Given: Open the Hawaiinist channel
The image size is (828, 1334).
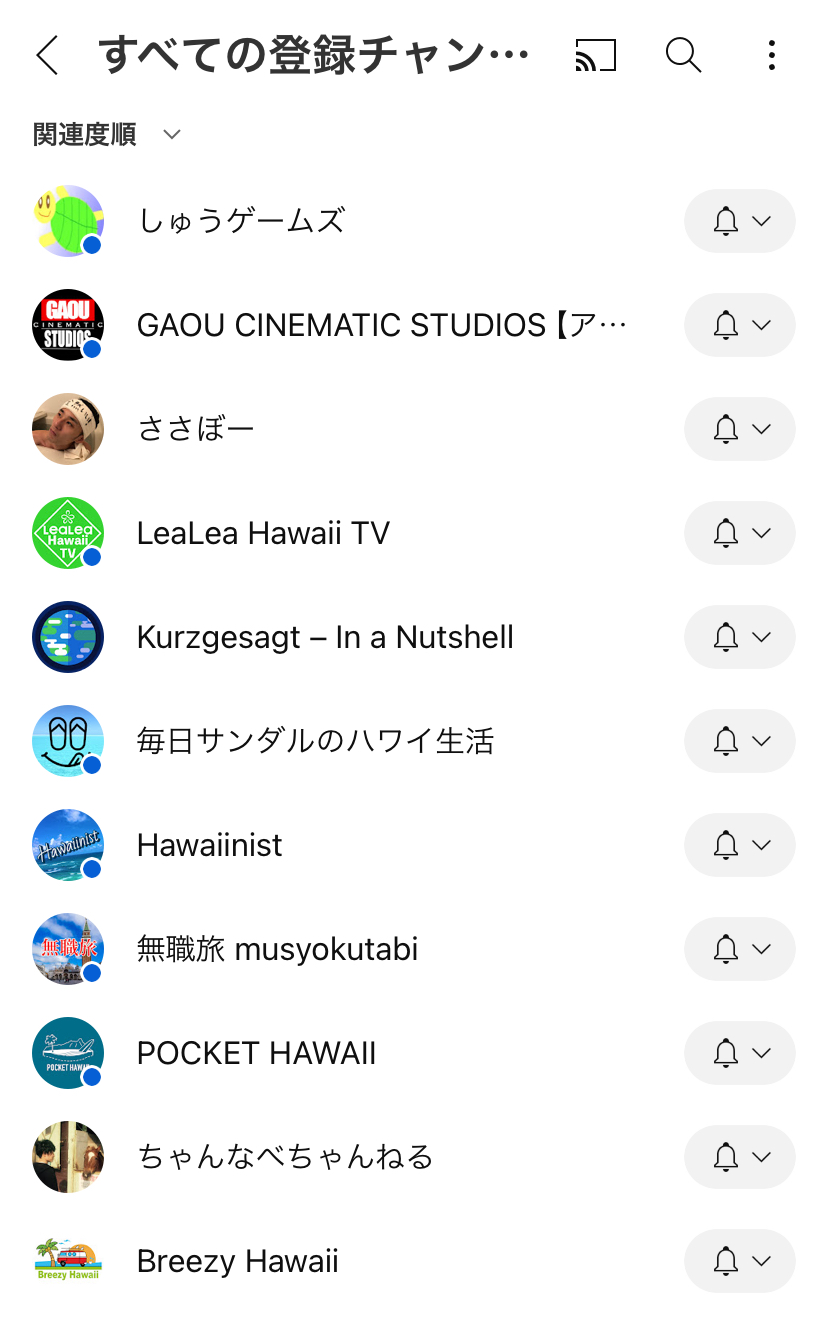Looking at the screenshot, I should click(210, 845).
